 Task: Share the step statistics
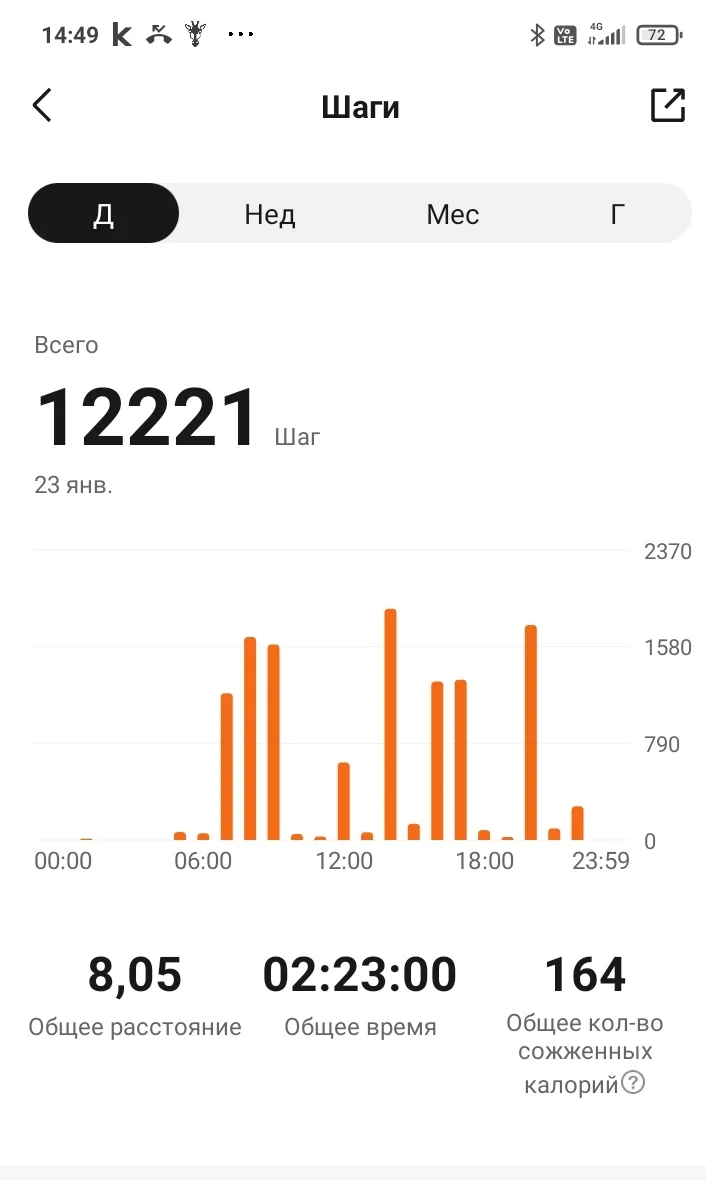667,105
